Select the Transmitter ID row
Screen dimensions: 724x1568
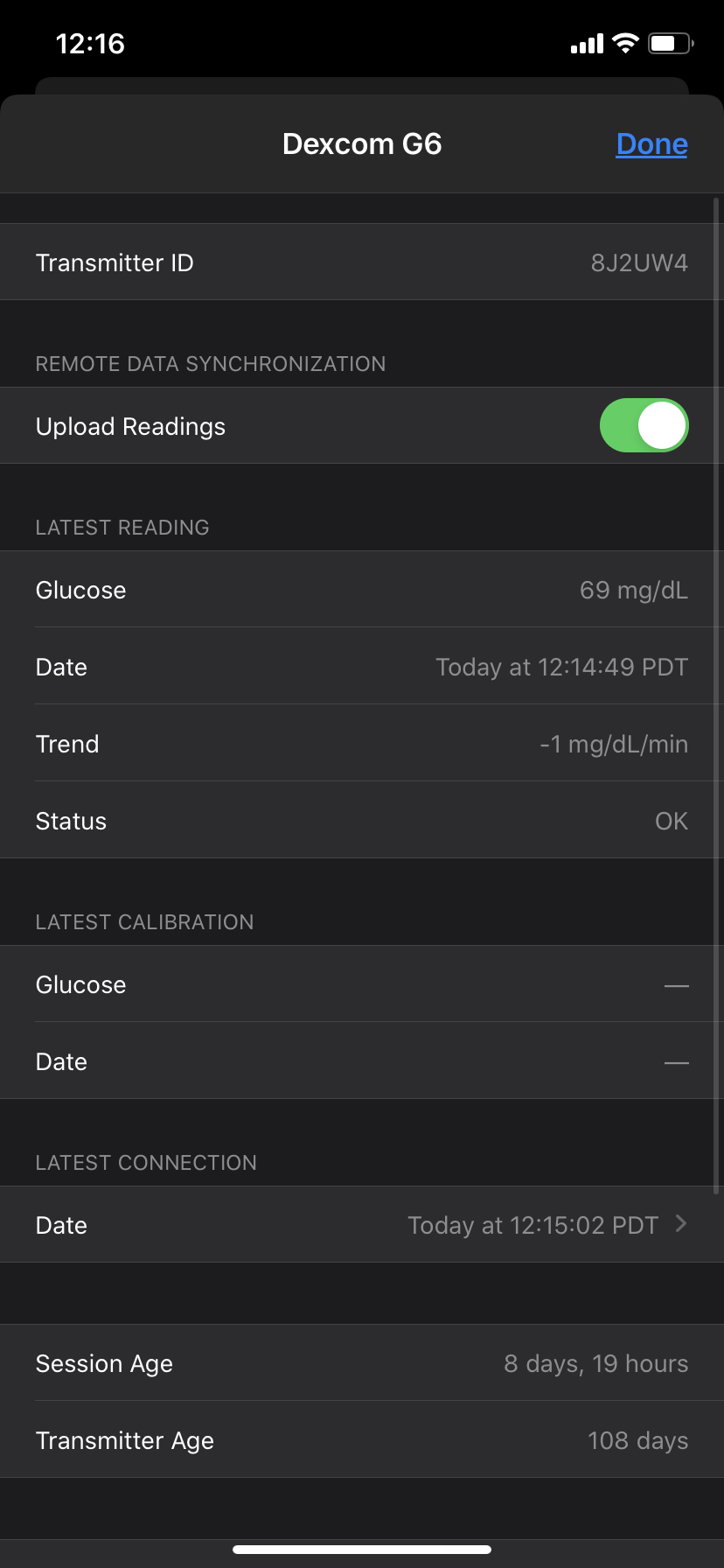tap(362, 262)
